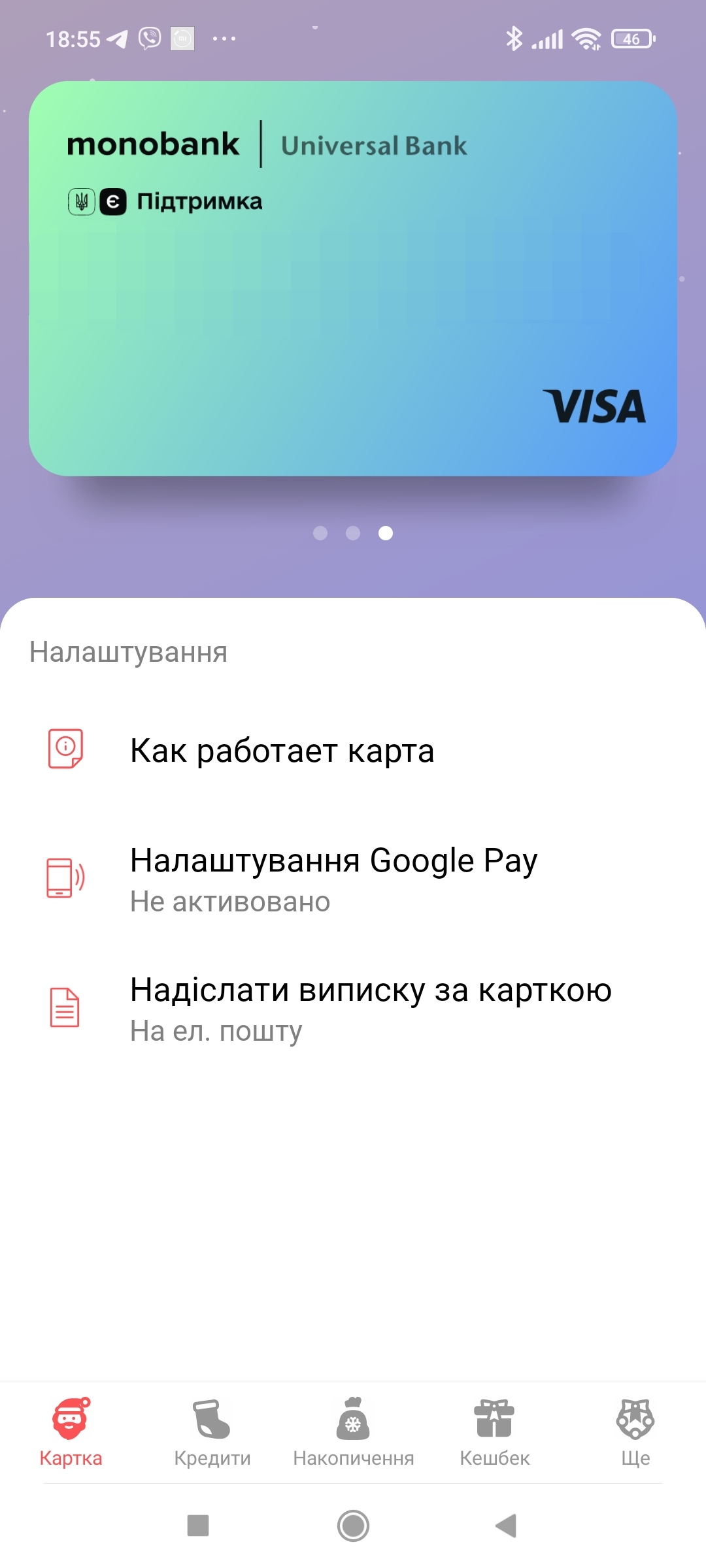Screen dimensions: 706x1568
Task: Go to the Android home screen
Action: (x=353, y=1526)
